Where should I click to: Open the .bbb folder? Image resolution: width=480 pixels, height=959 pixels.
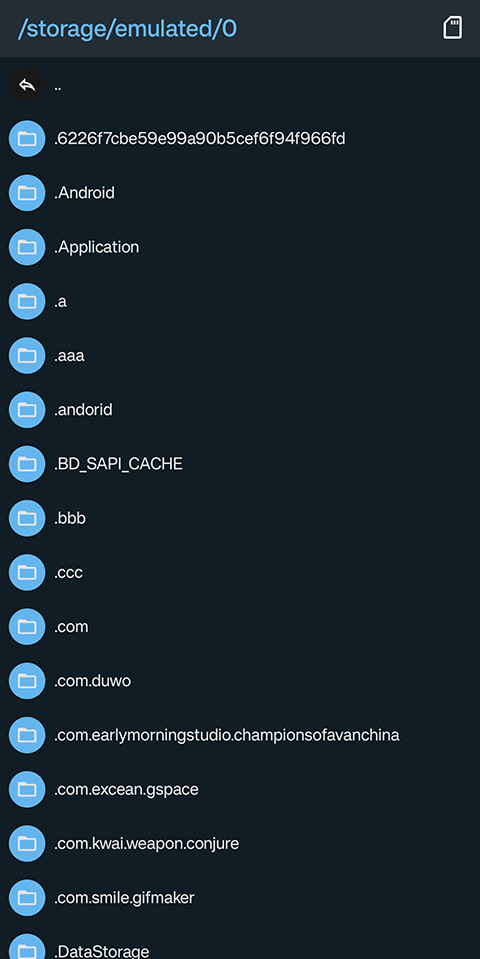click(x=240, y=518)
